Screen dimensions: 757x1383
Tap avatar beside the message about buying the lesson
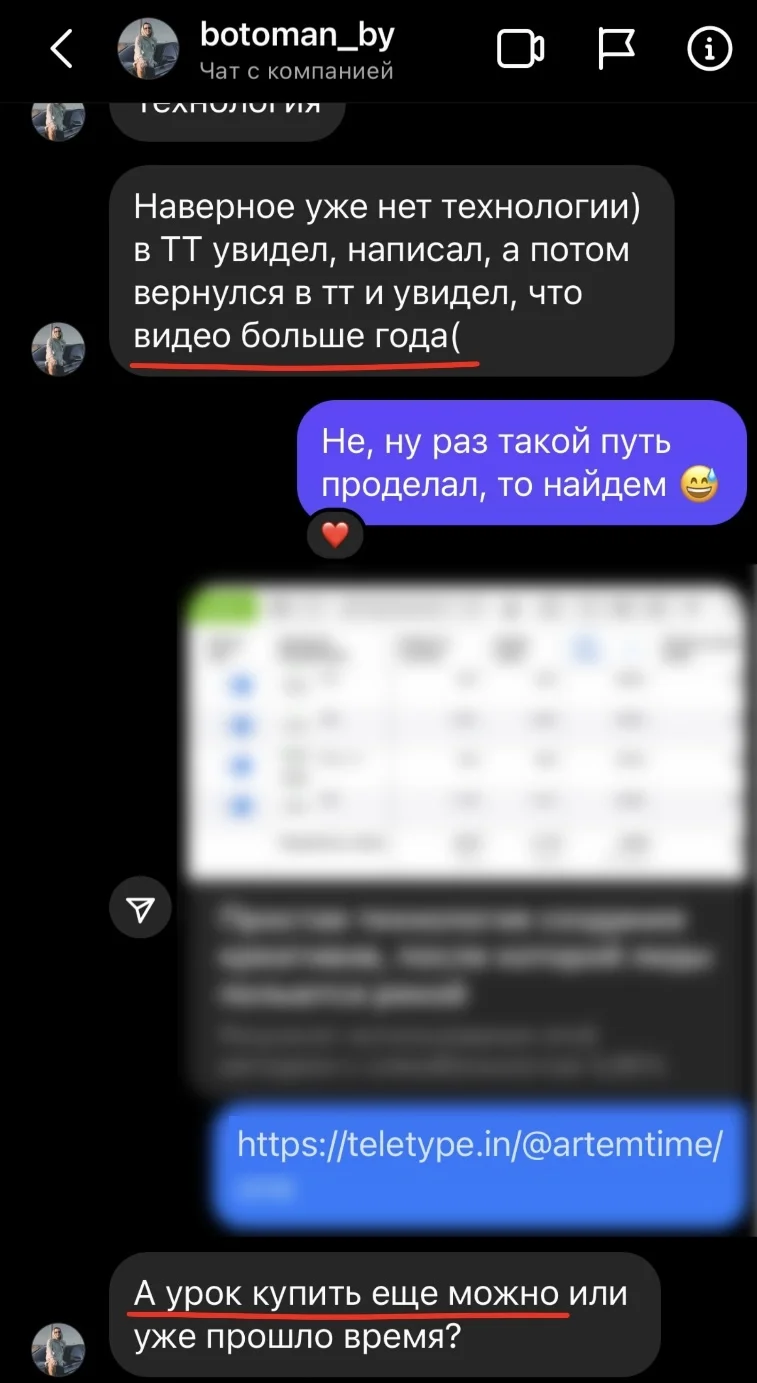tap(58, 1349)
